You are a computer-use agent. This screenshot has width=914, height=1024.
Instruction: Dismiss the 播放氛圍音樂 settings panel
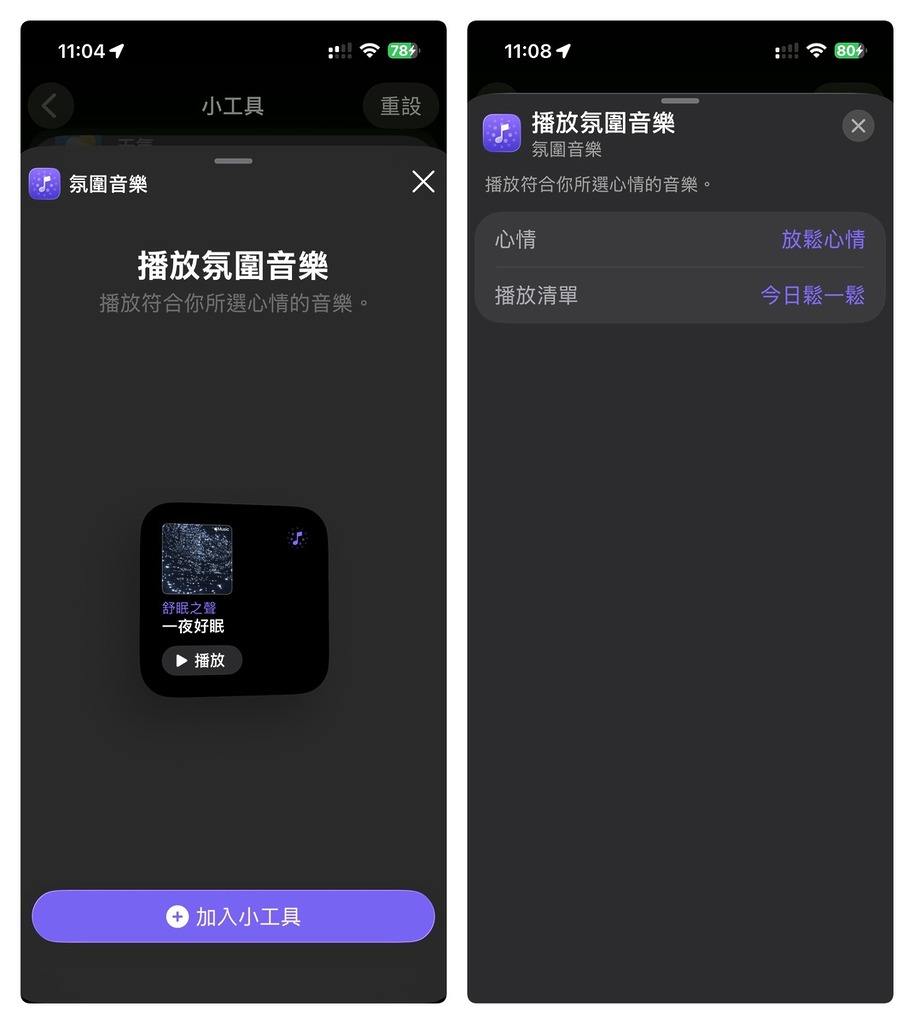click(x=857, y=126)
